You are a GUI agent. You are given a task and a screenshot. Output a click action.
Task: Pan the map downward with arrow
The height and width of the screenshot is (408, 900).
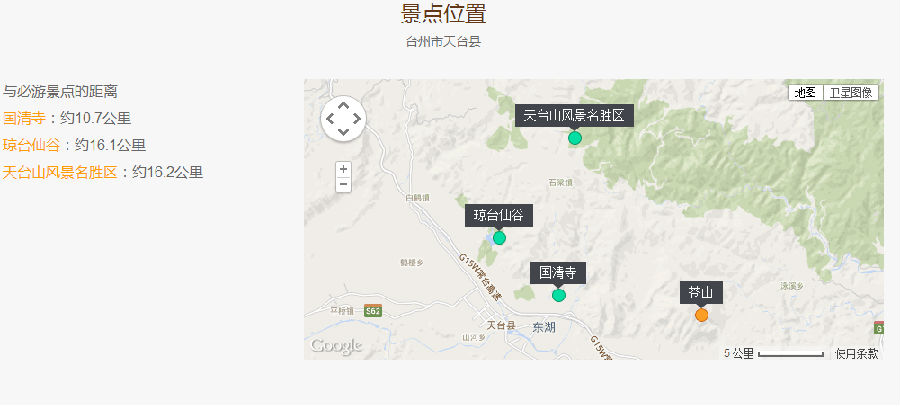(x=343, y=133)
